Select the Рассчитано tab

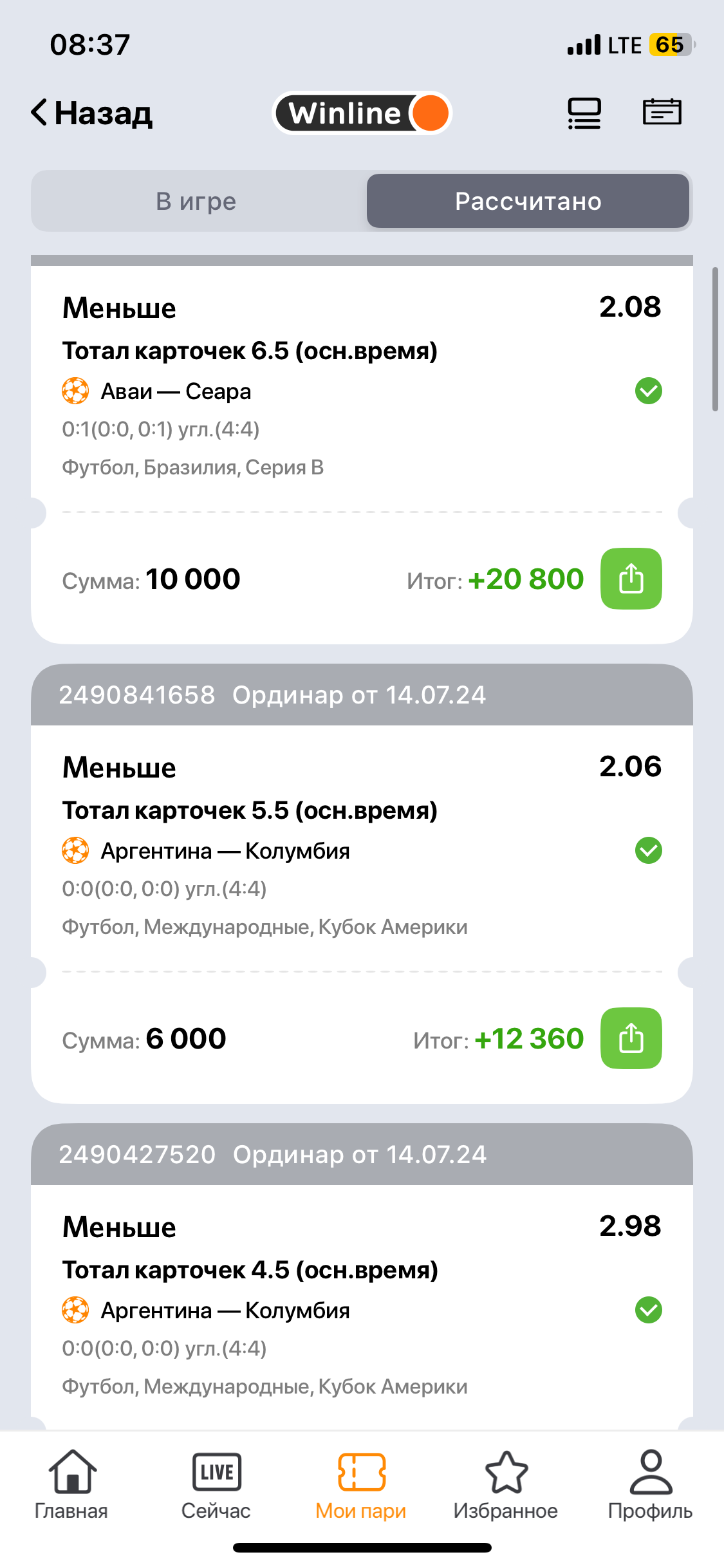pyautogui.click(x=528, y=201)
